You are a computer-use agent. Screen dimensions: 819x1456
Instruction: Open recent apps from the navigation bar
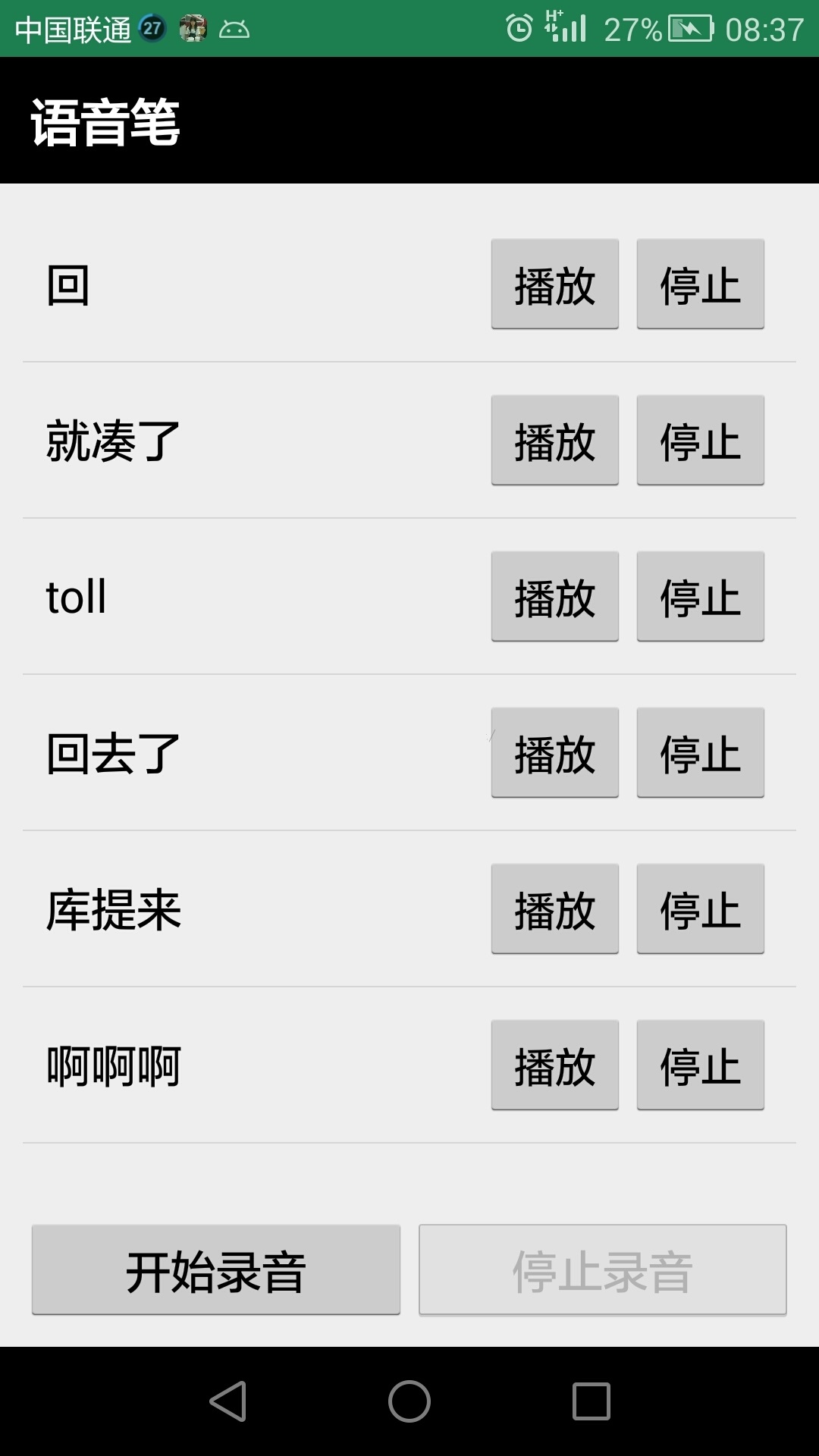click(591, 1401)
